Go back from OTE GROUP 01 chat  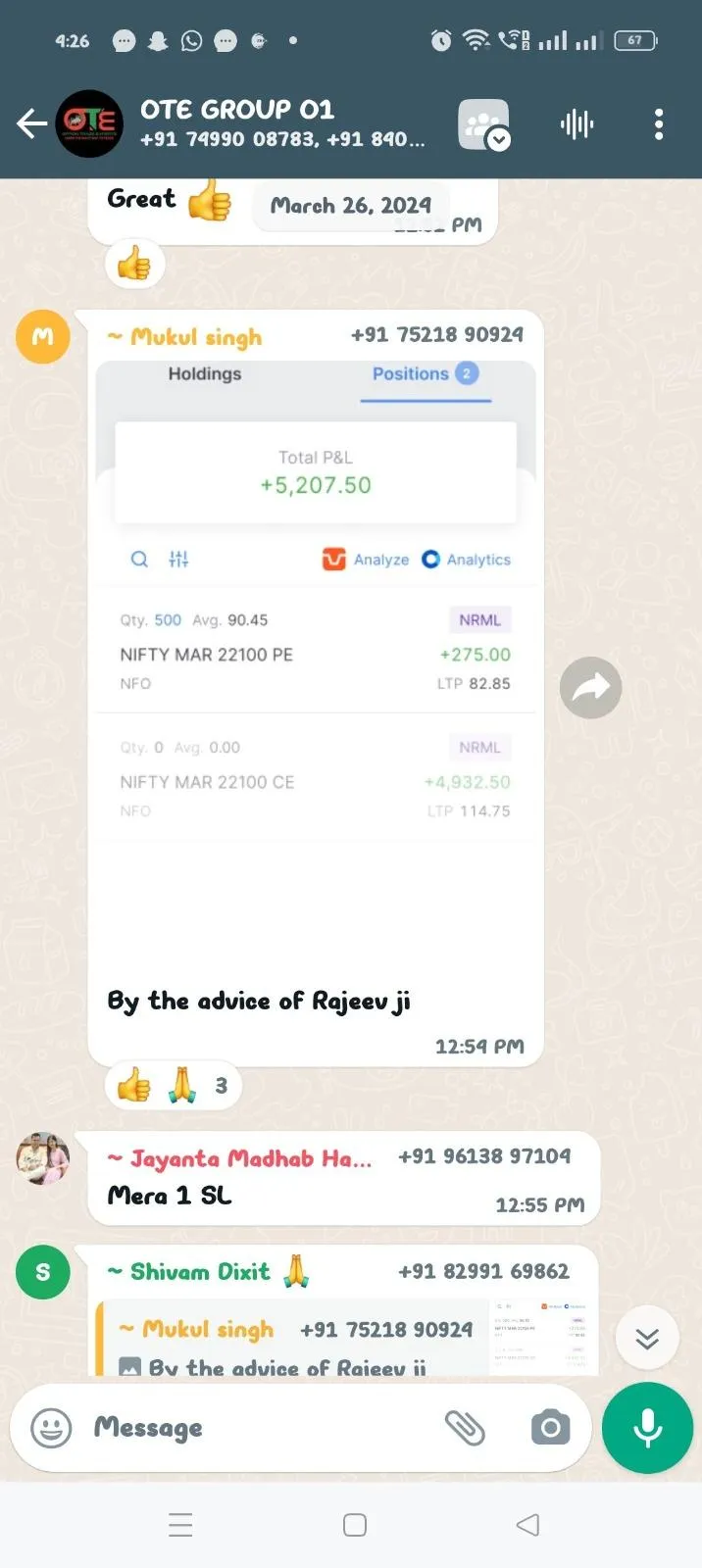pyautogui.click(x=32, y=123)
